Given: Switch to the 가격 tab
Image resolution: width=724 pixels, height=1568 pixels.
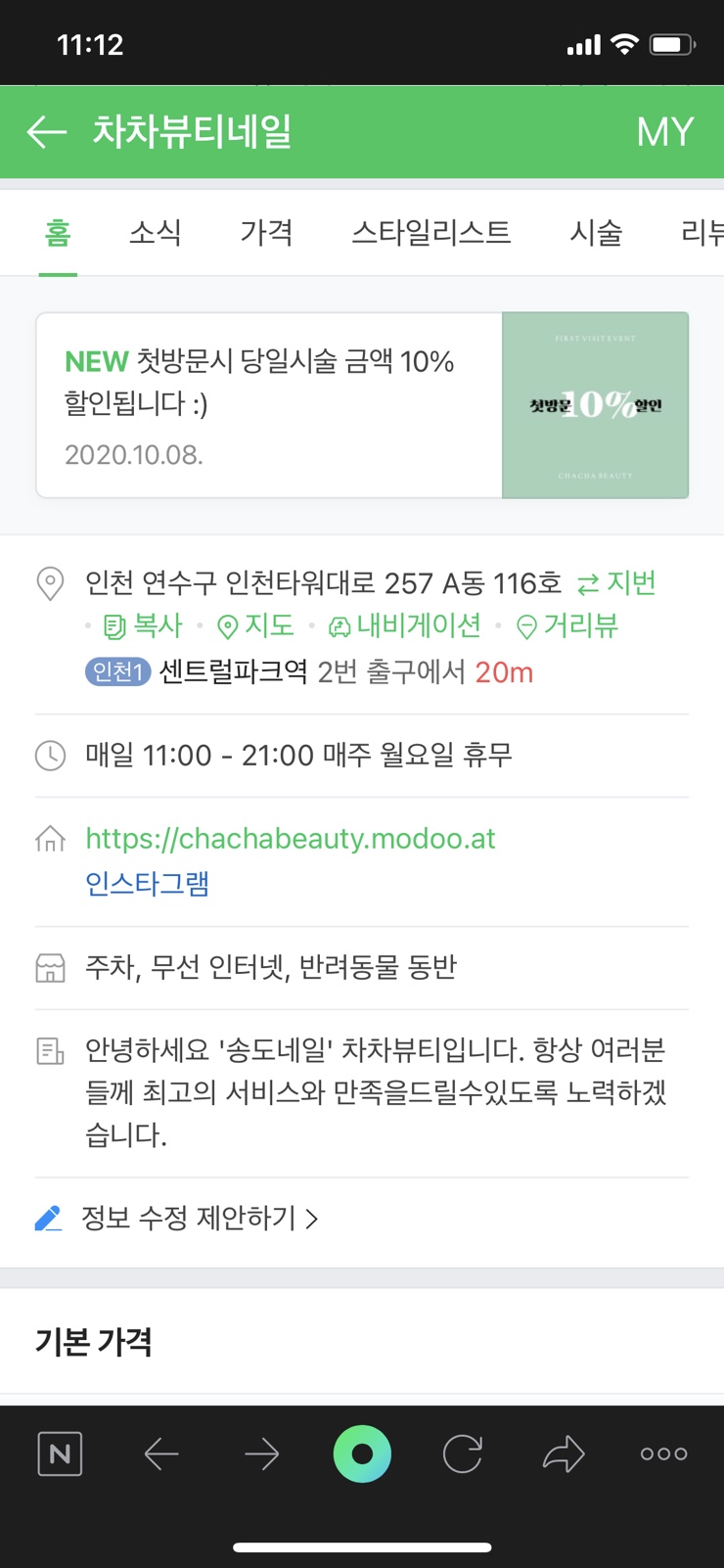Looking at the screenshot, I should click(266, 233).
